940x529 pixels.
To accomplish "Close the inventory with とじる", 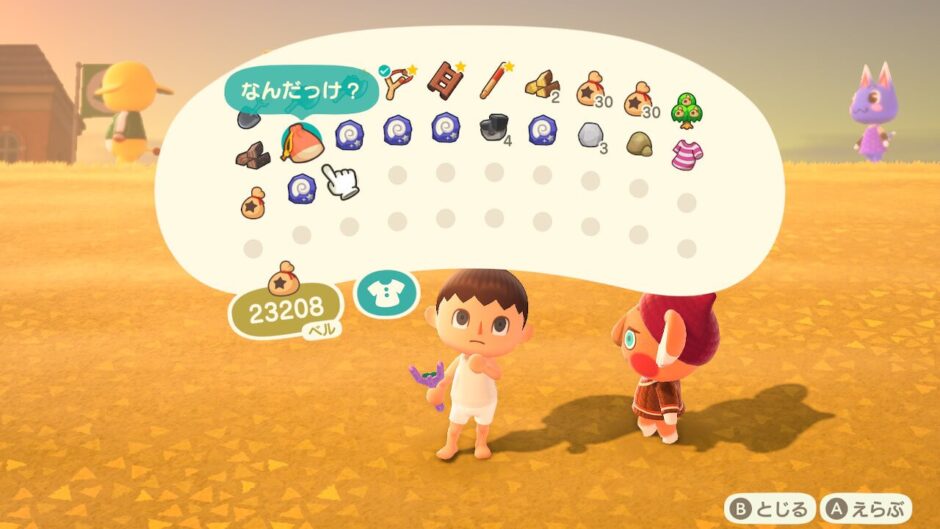I will (x=769, y=509).
